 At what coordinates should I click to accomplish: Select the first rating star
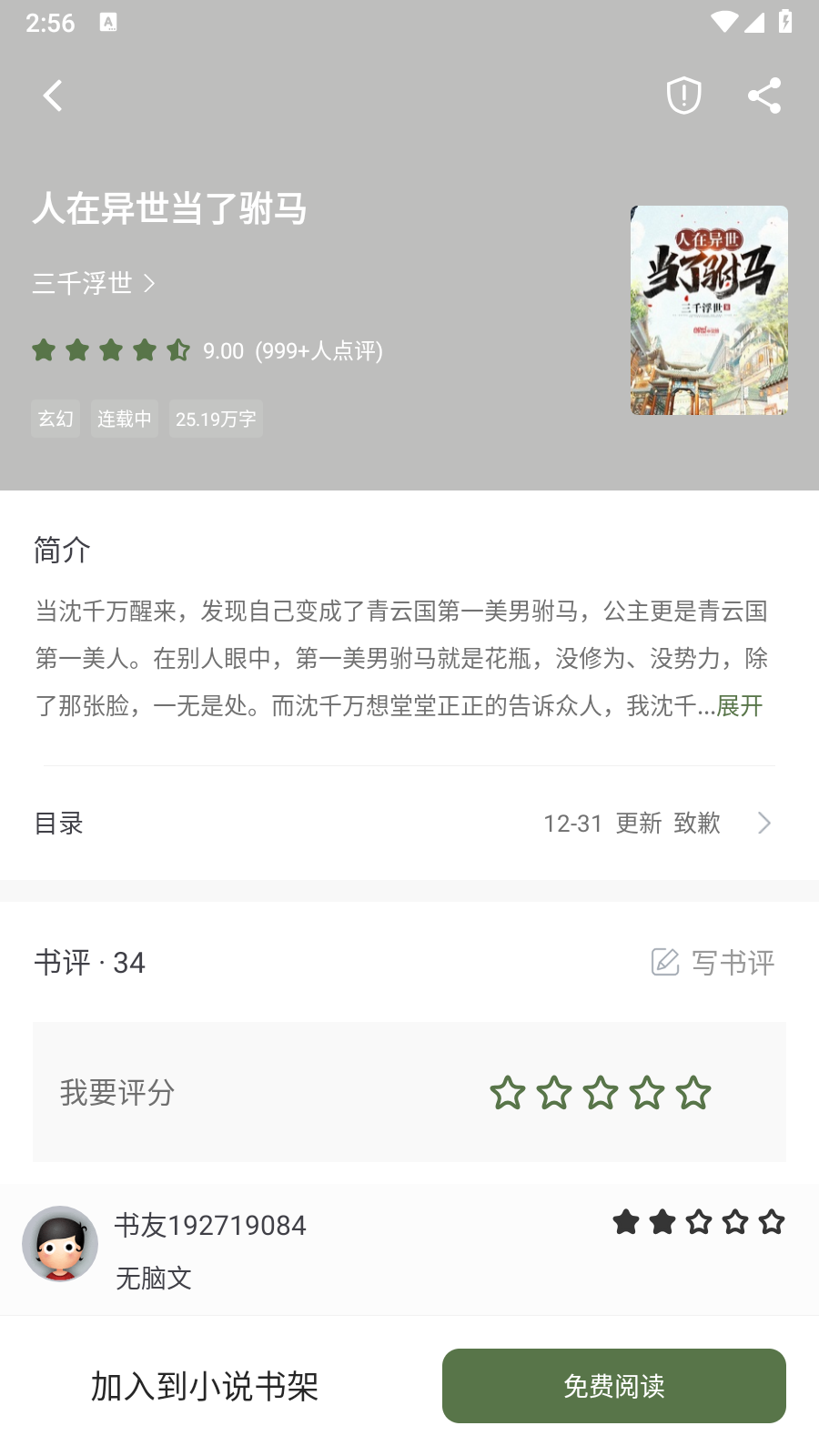[506, 1093]
